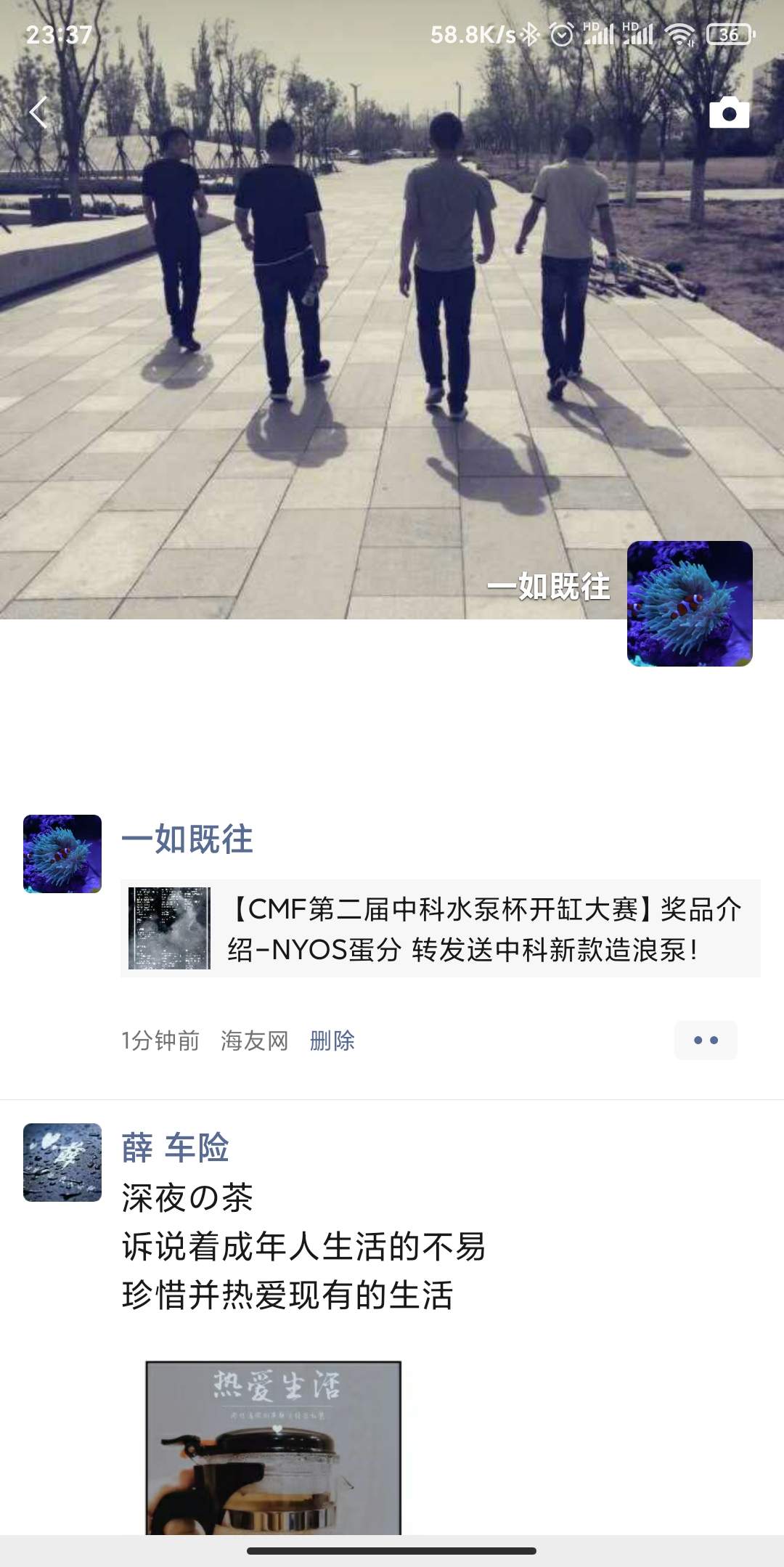Open 海友网 source link

coord(254,1040)
